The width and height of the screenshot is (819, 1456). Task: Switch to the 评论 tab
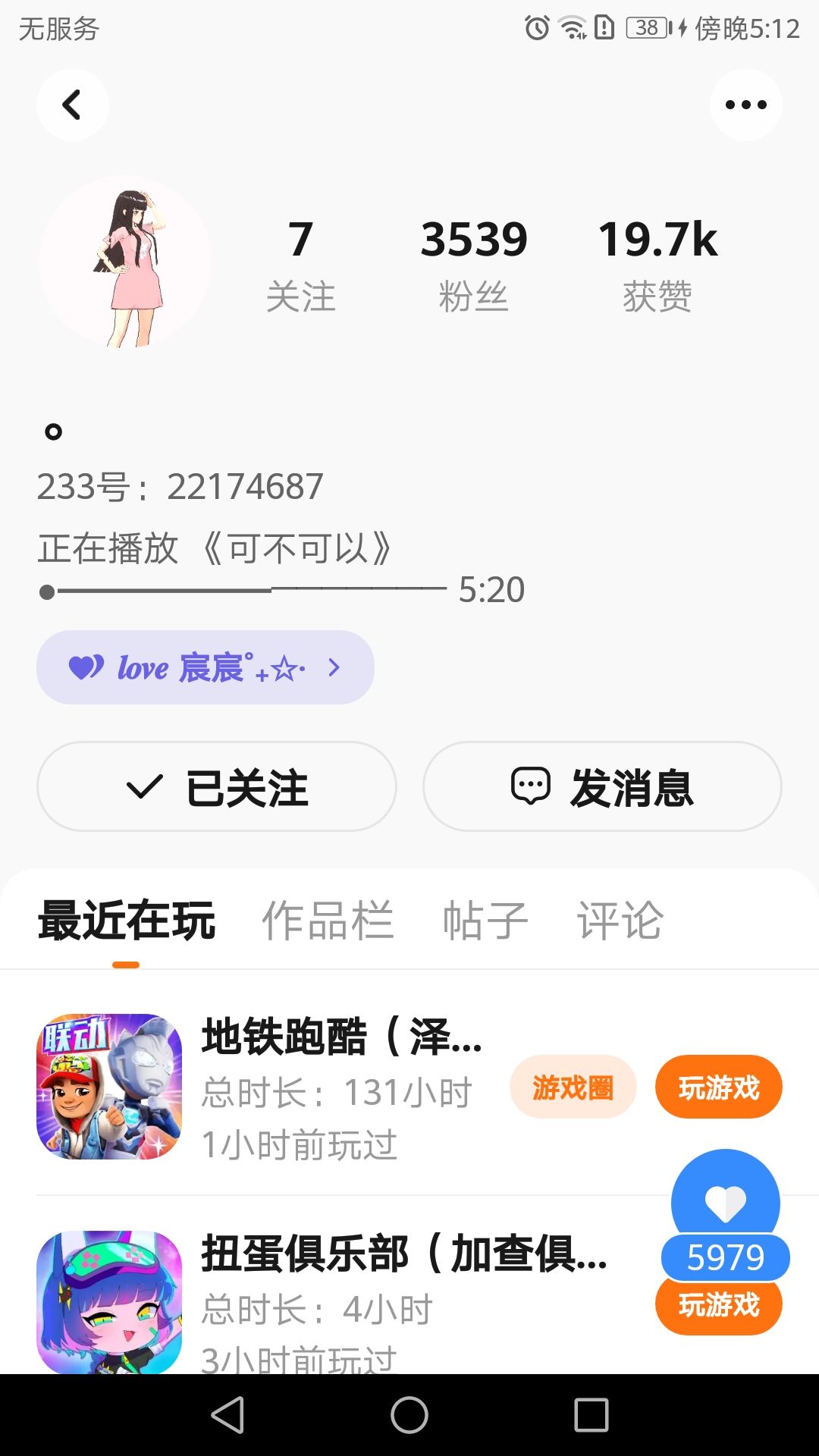click(x=620, y=921)
